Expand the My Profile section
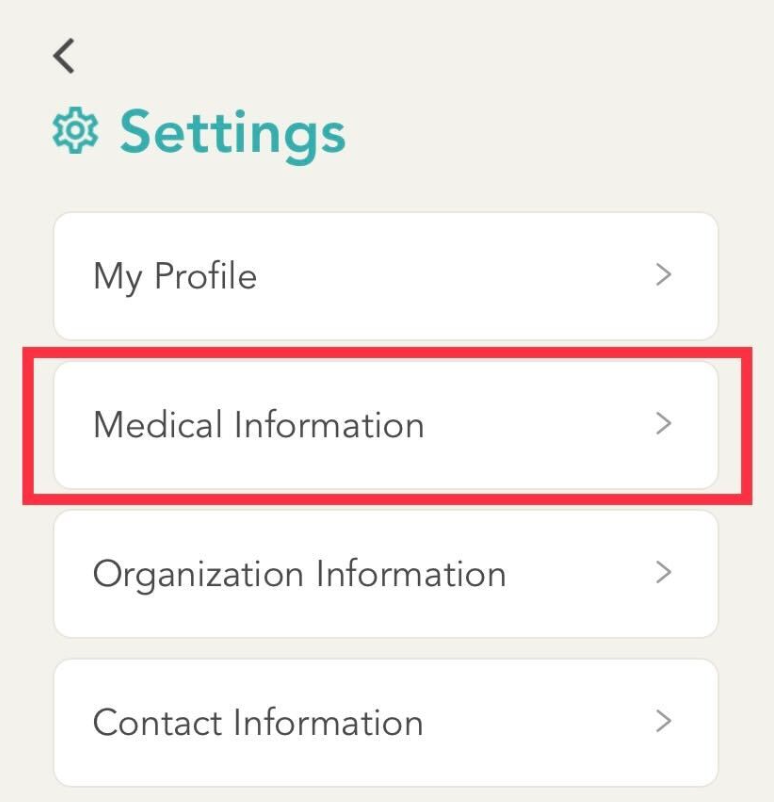The width and height of the screenshot is (774, 802). point(387,277)
